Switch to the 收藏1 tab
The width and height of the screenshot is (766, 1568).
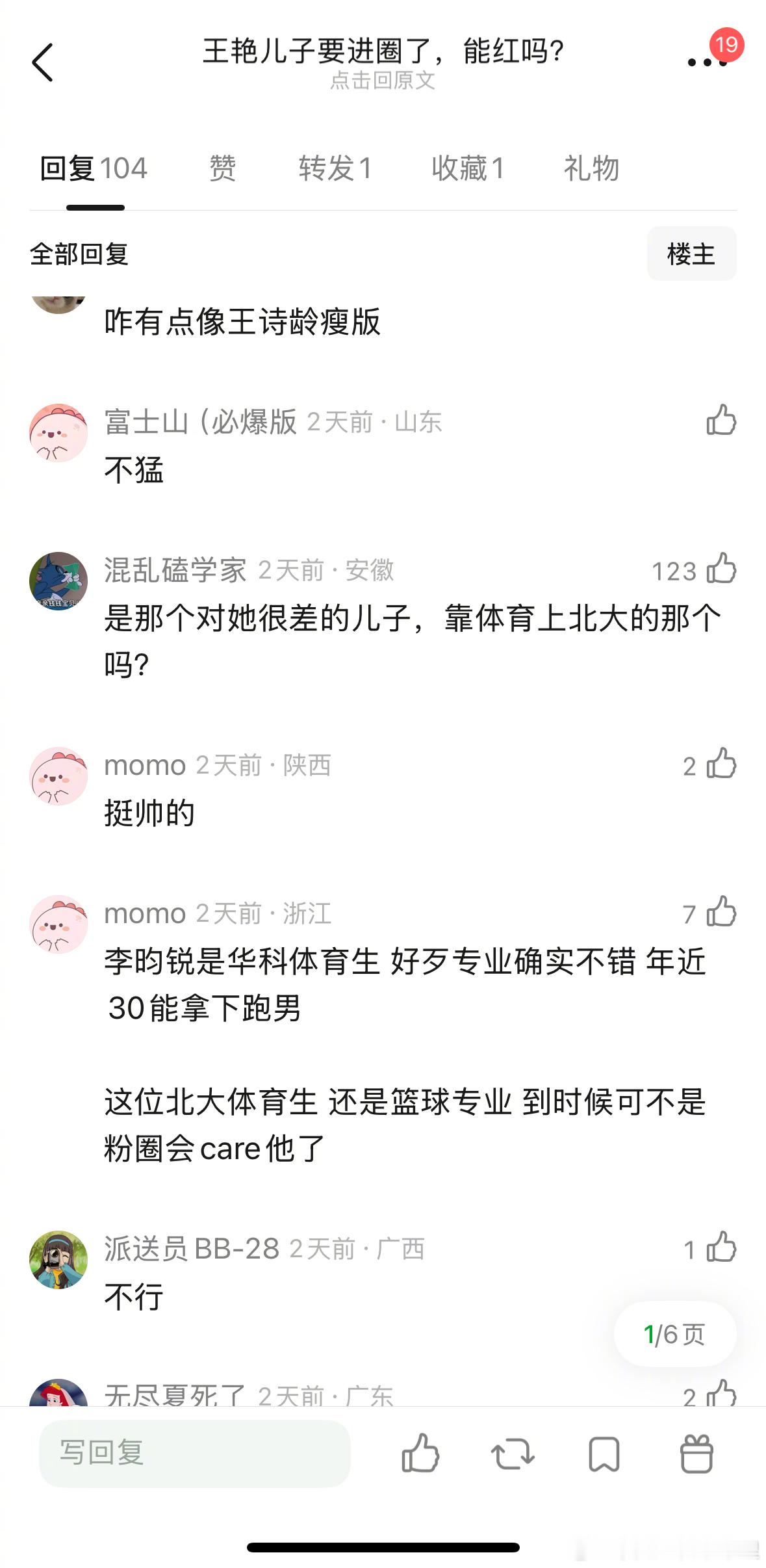point(468,168)
